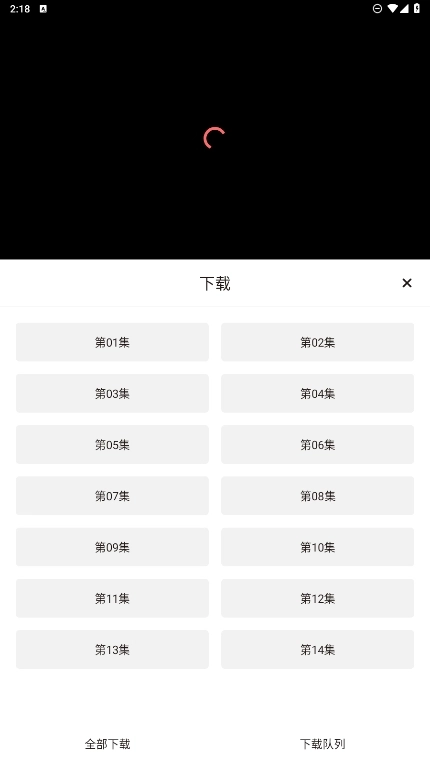Select the 第06集 button

coord(318,445)
